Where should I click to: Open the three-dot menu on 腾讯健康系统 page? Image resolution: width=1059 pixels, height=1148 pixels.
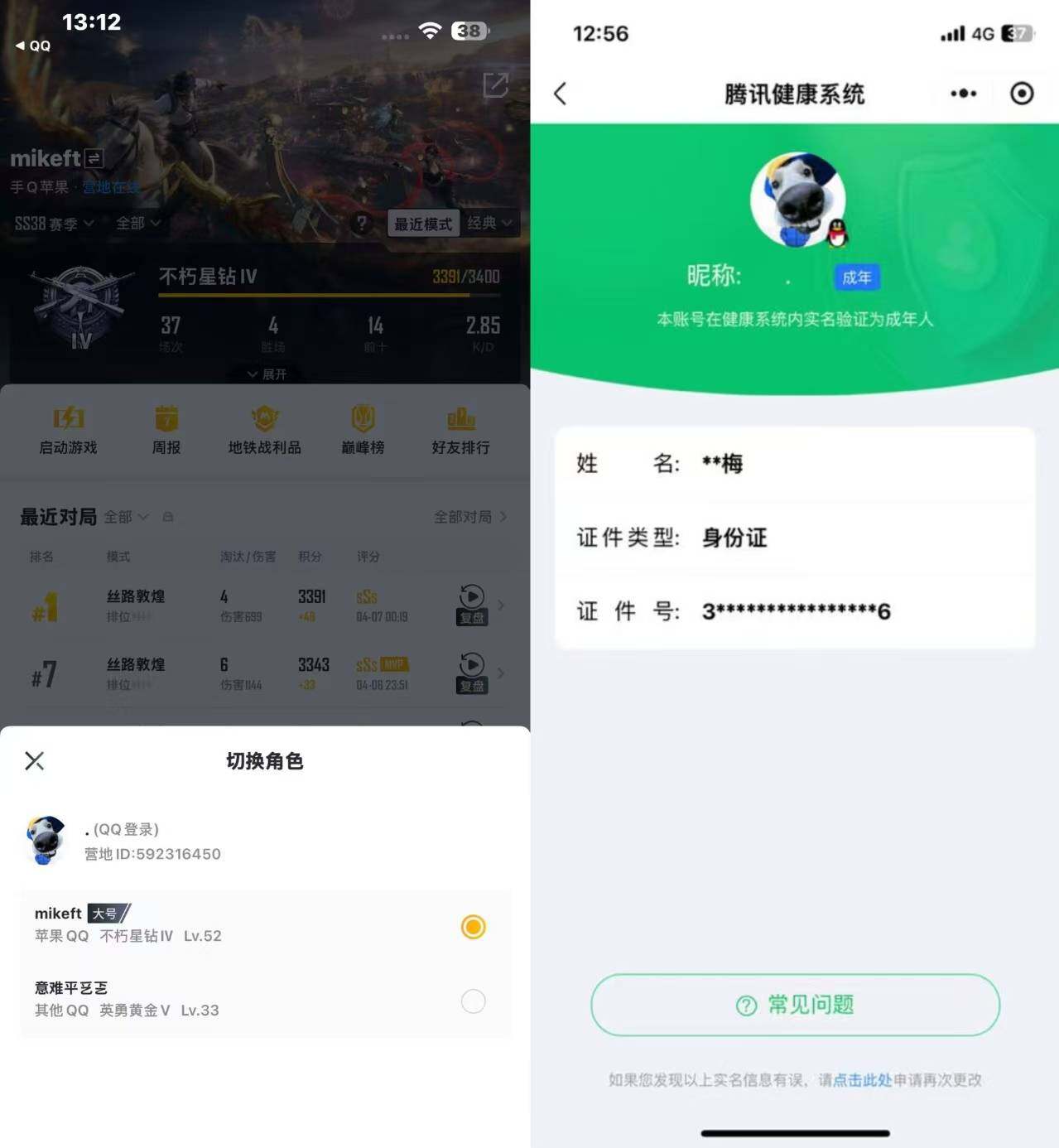click(x=962, y=94)
